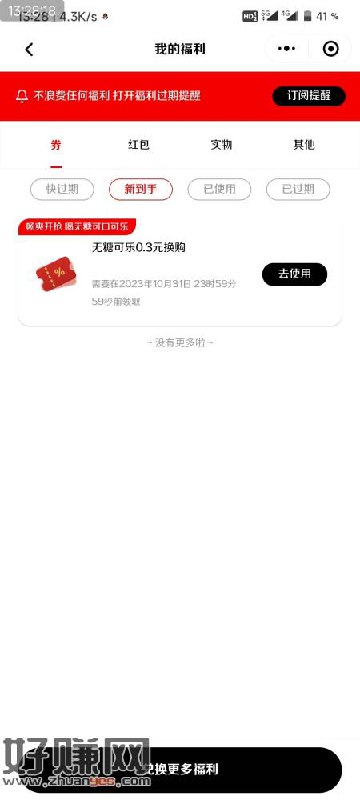The height and width of the screenshot is (800, 360).
Task: Go back using the top-left arrow
Action: click(29, 49)
